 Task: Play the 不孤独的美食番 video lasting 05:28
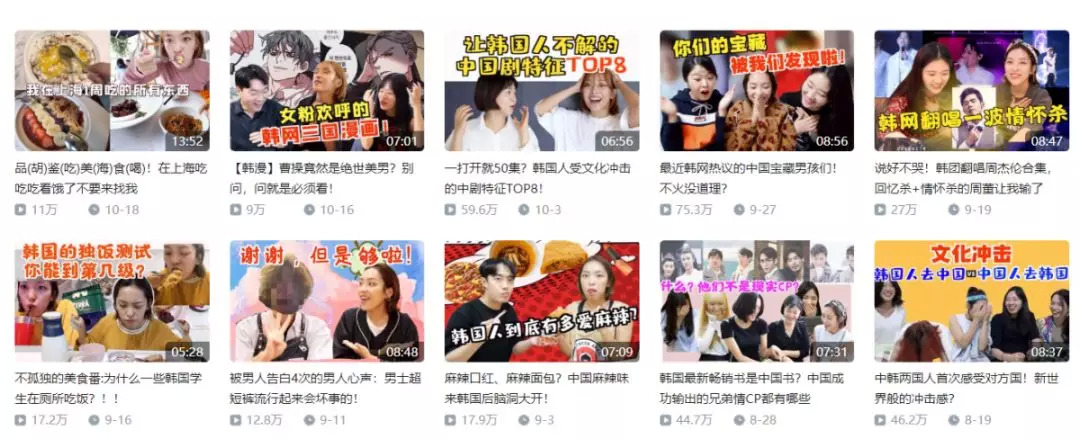111,301
